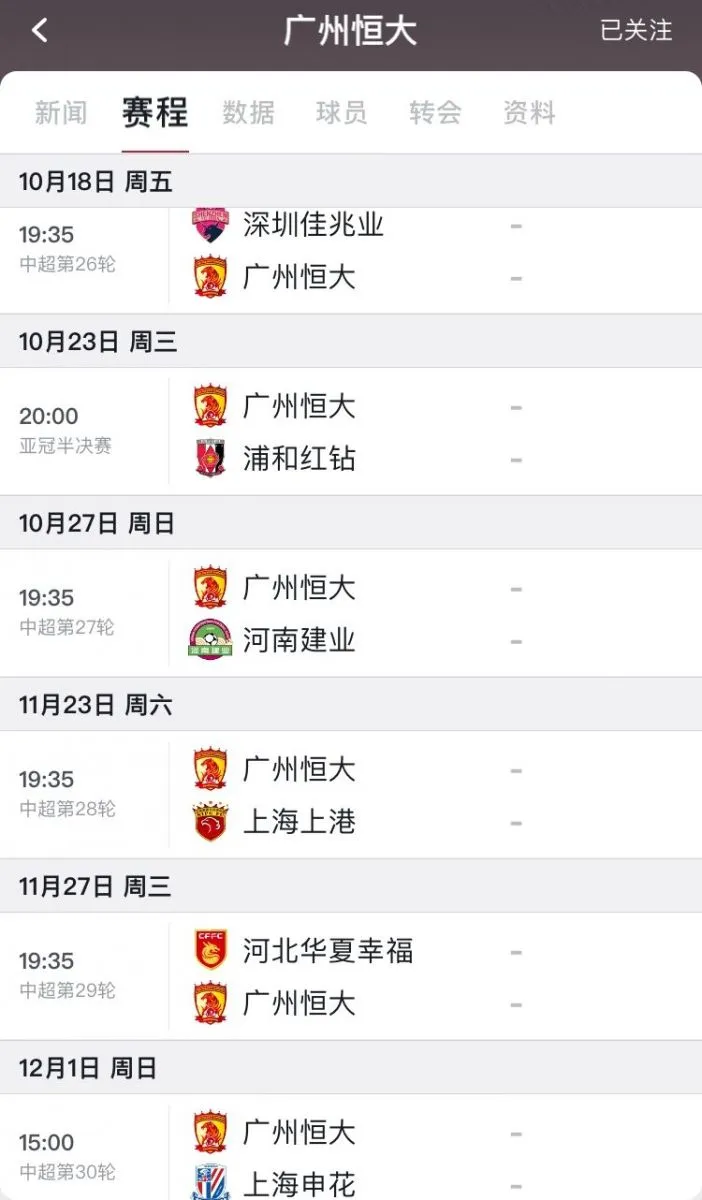The width and height of the screenshot is (702, 1200).
Task: Switch to the 球员 tab
Action: (341, 112)
